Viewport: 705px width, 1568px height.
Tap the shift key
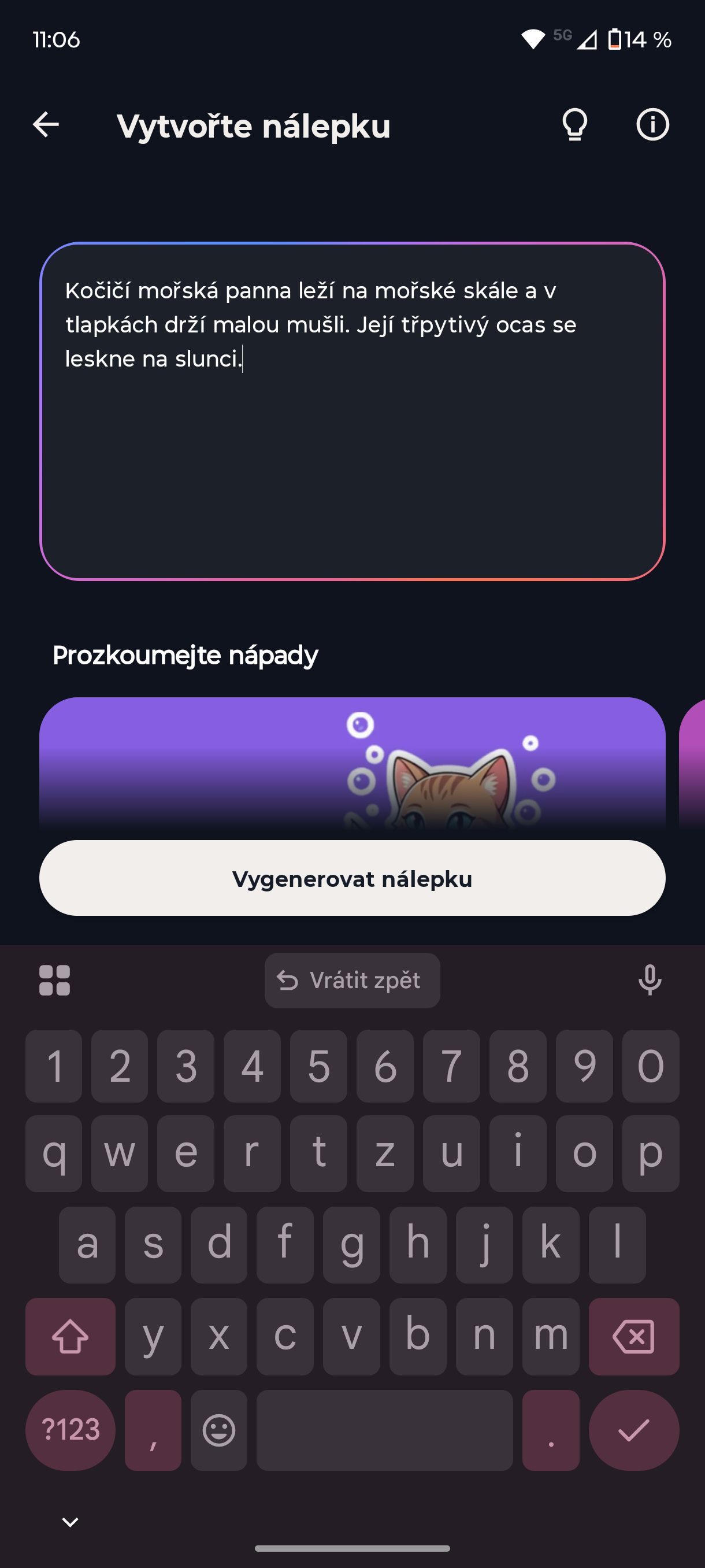(70, 1337)
